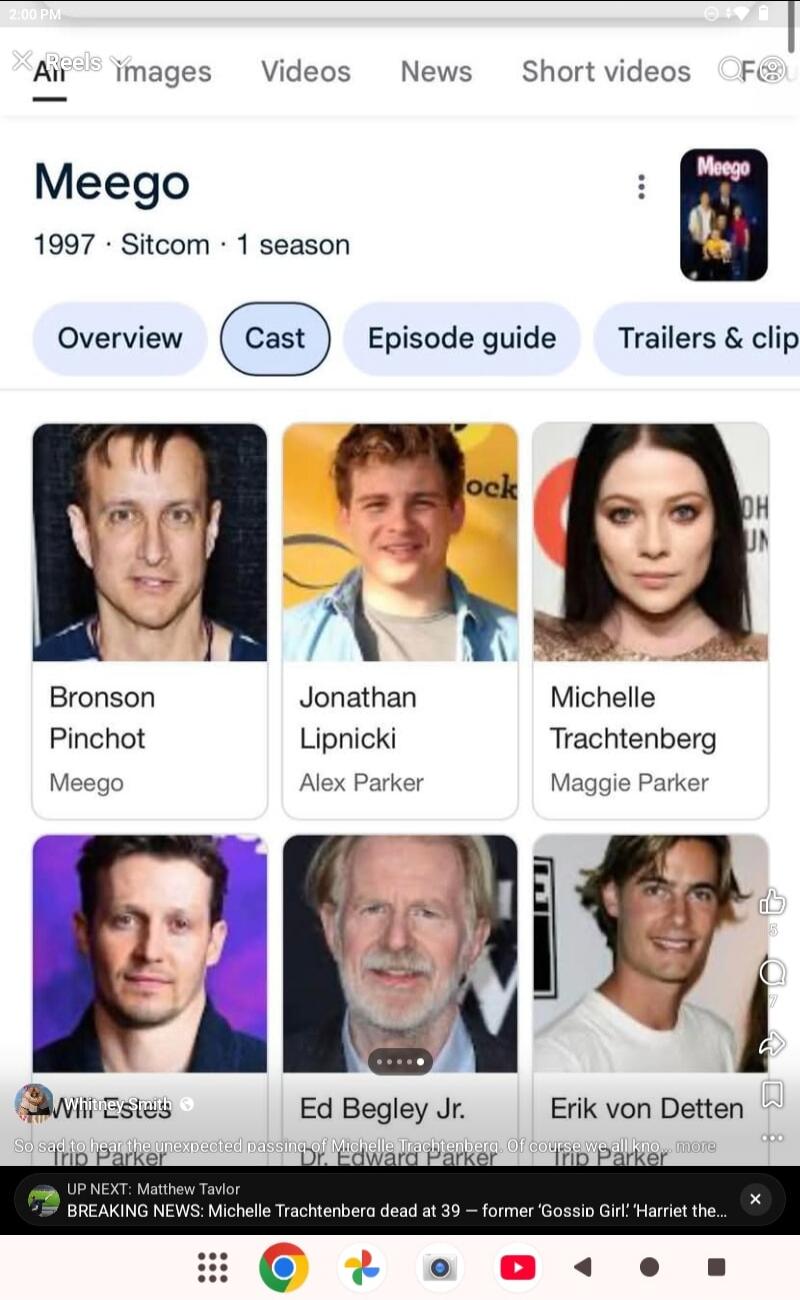
Task: Launch YouTube from the navigation bar
Action: 517,1266
